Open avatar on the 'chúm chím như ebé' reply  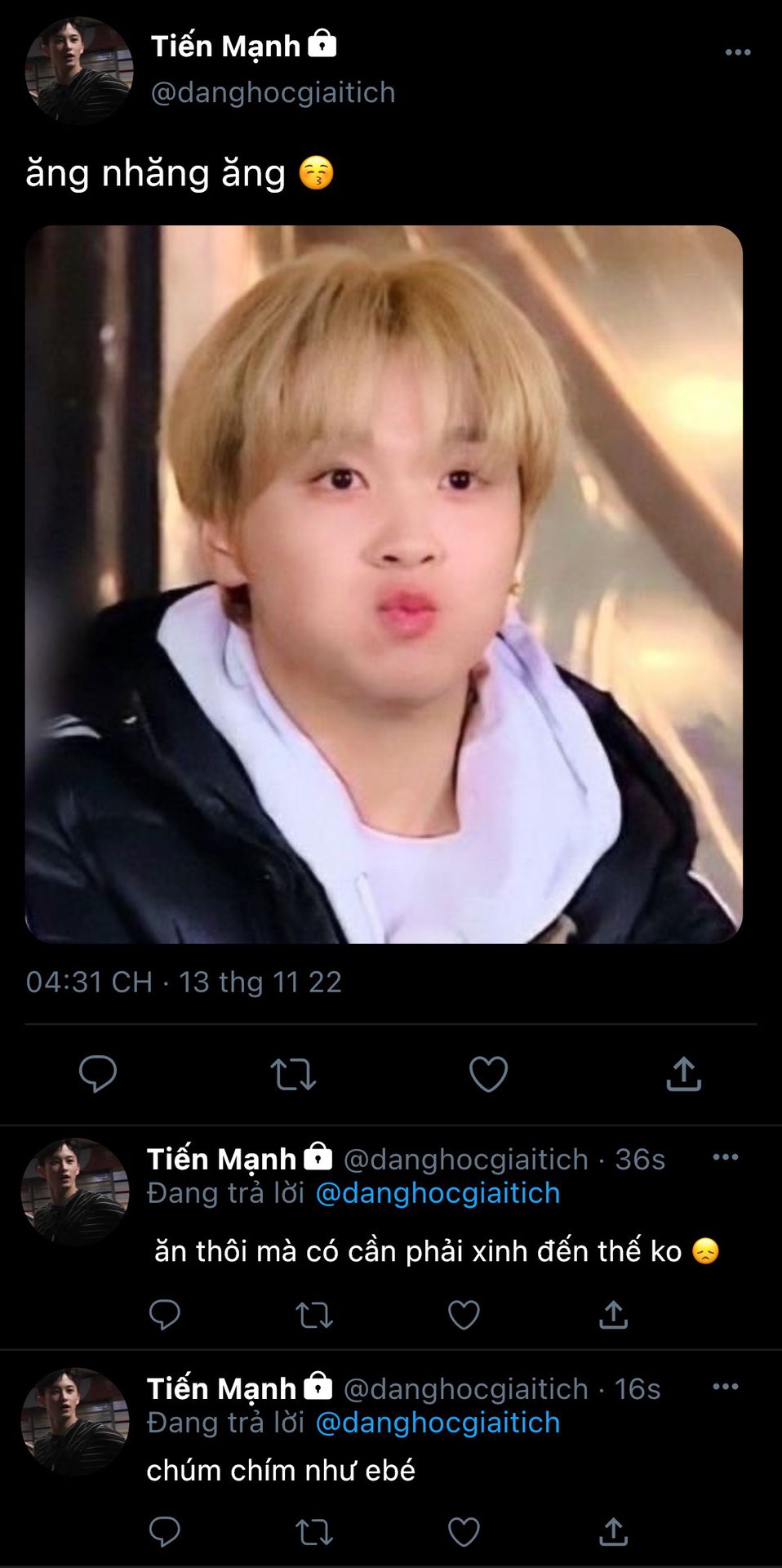(x=75, y=1421)
